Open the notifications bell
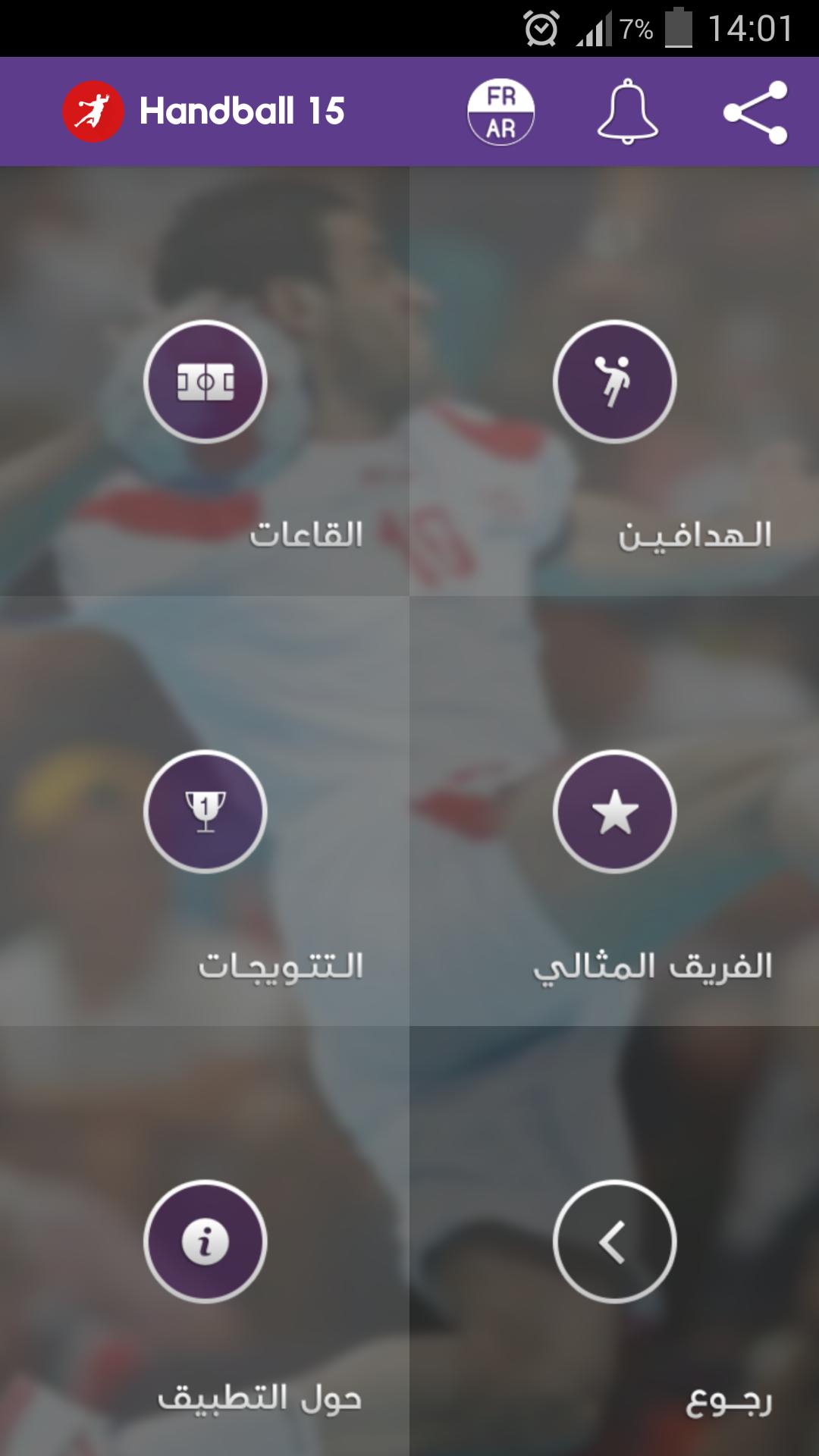 pos(627,112)
